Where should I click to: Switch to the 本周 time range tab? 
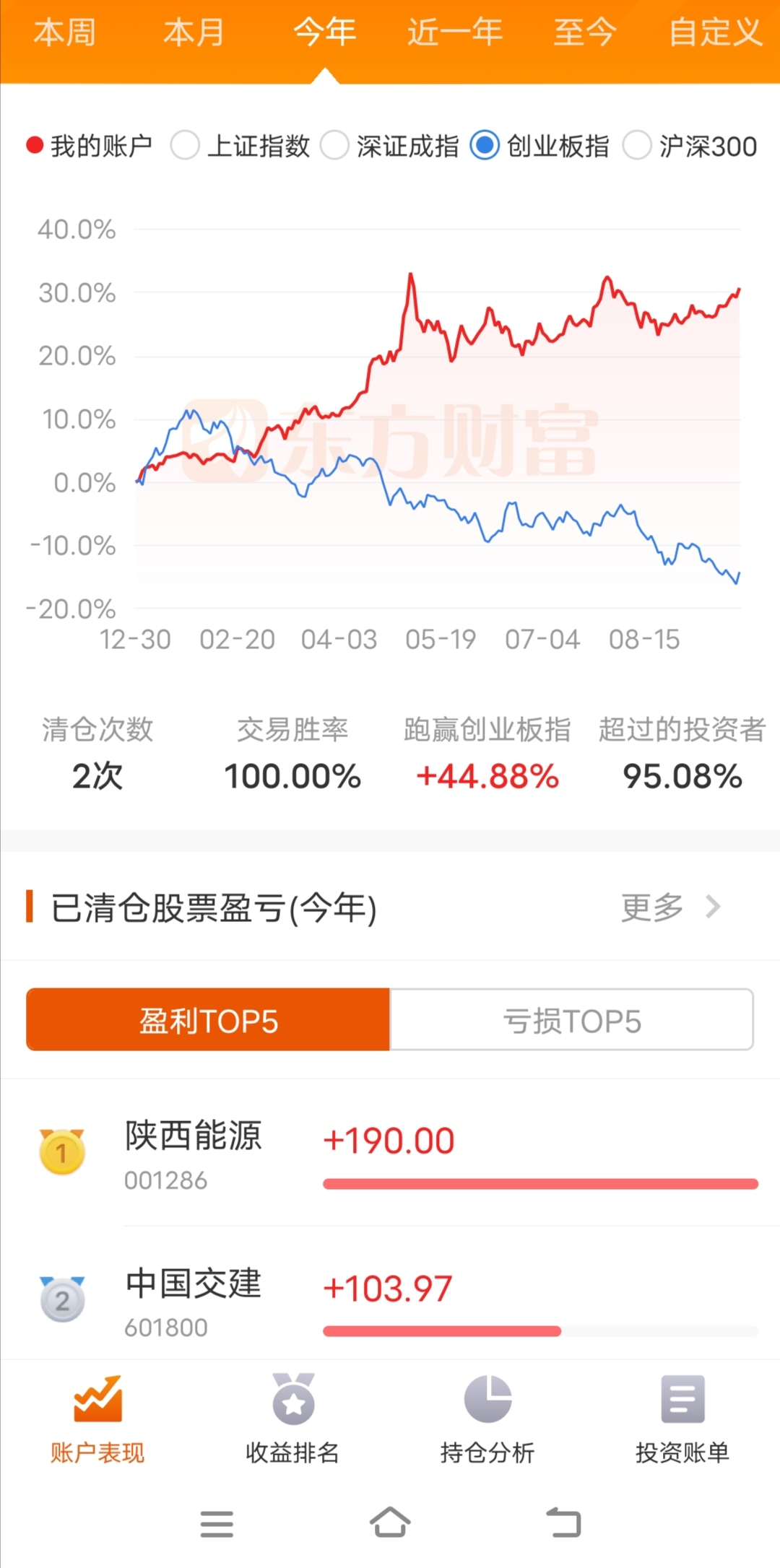pyautogui.click(x=65, y=33)
